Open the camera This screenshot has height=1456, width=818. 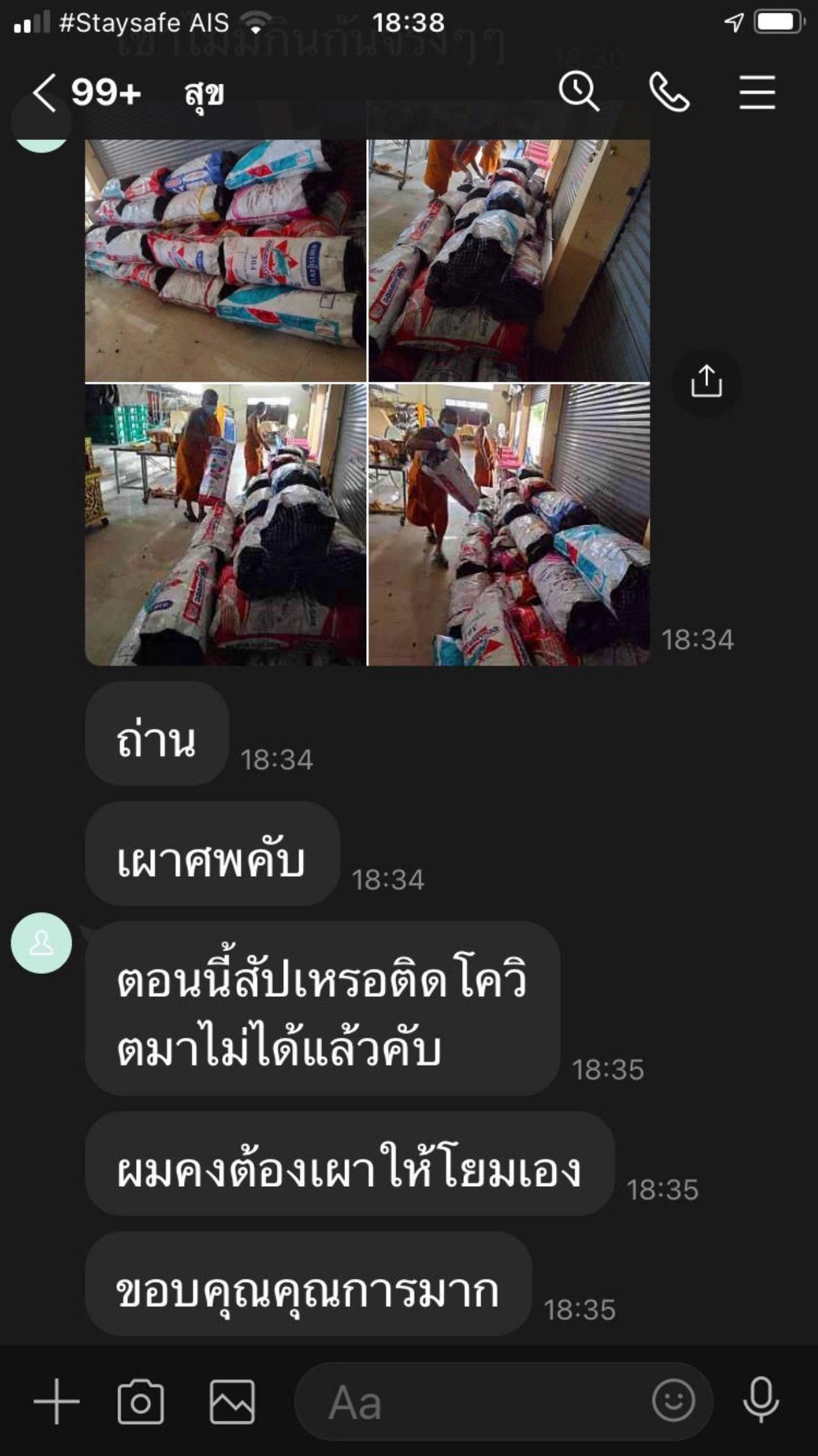pos(141,1401)
